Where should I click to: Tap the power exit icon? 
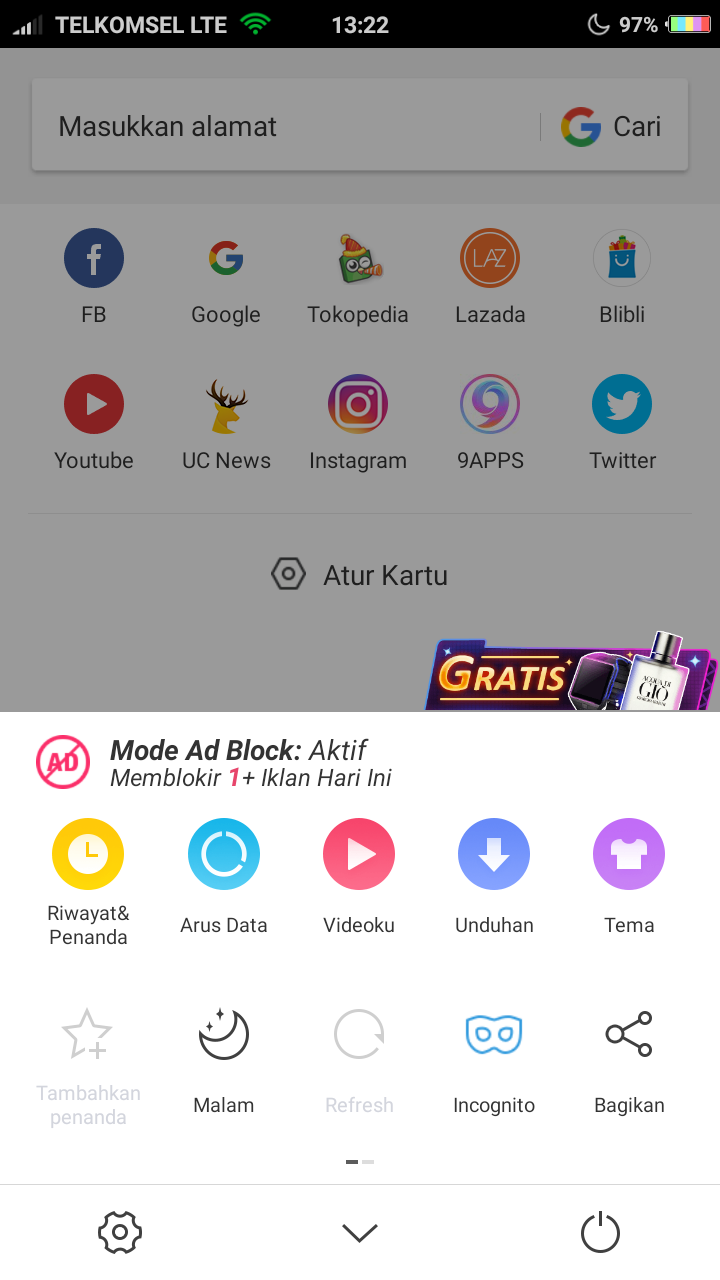click(600, 1232)
